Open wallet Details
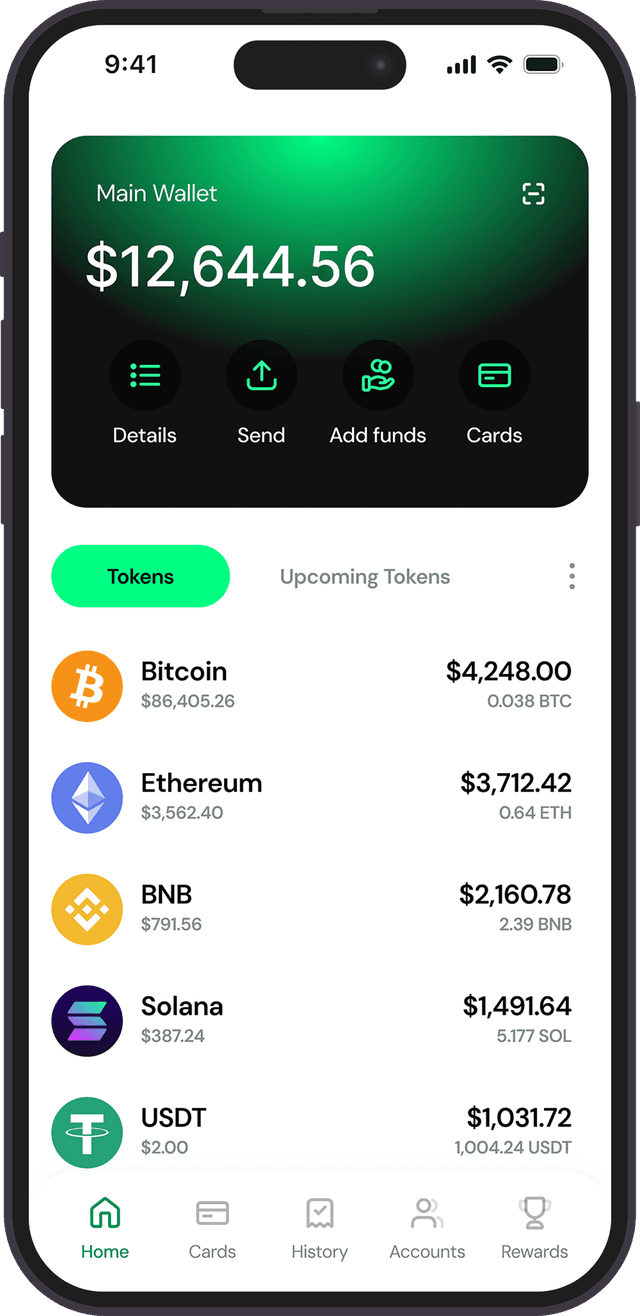This screenshot has height=1316, width=640. (x=145, y=376)
